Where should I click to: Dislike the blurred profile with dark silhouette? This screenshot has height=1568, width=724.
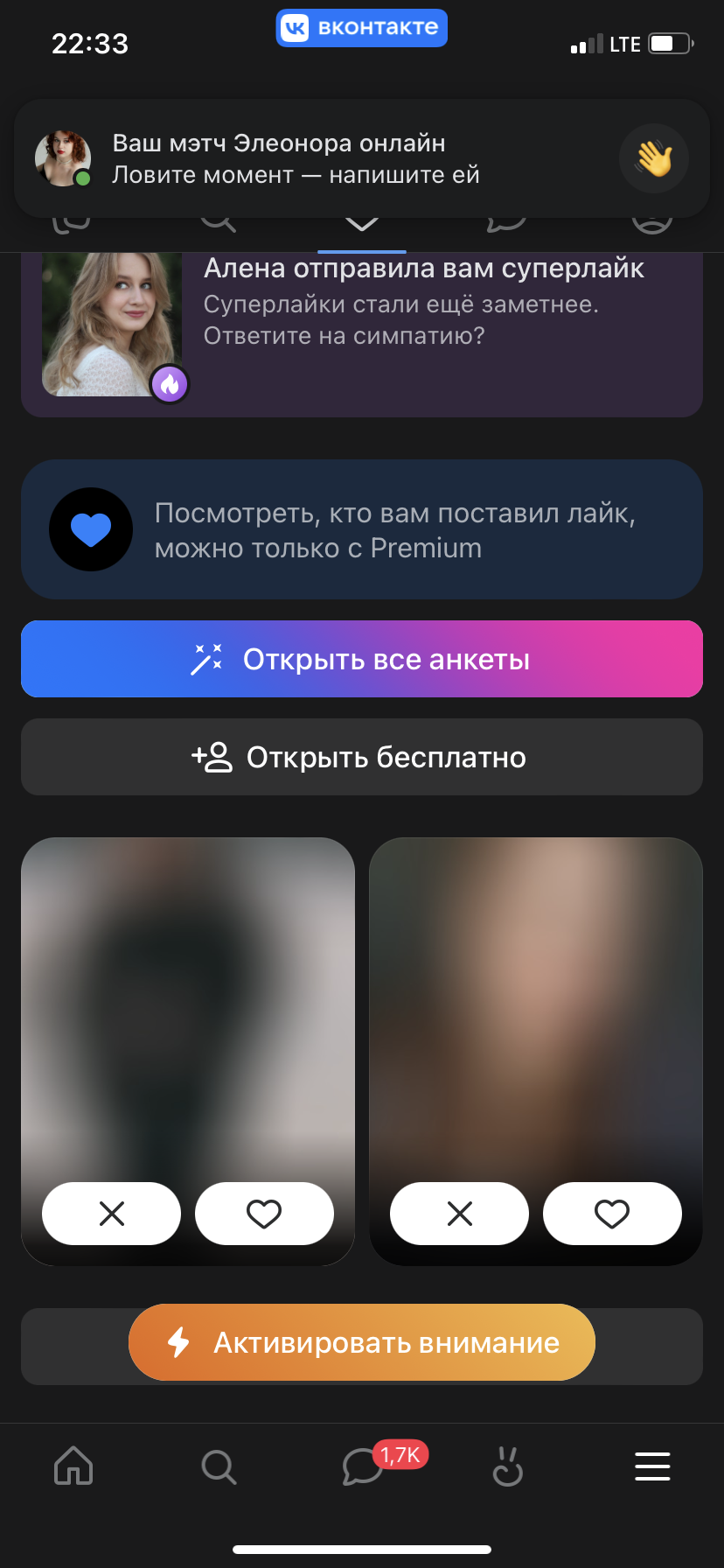pos(112,1214)
